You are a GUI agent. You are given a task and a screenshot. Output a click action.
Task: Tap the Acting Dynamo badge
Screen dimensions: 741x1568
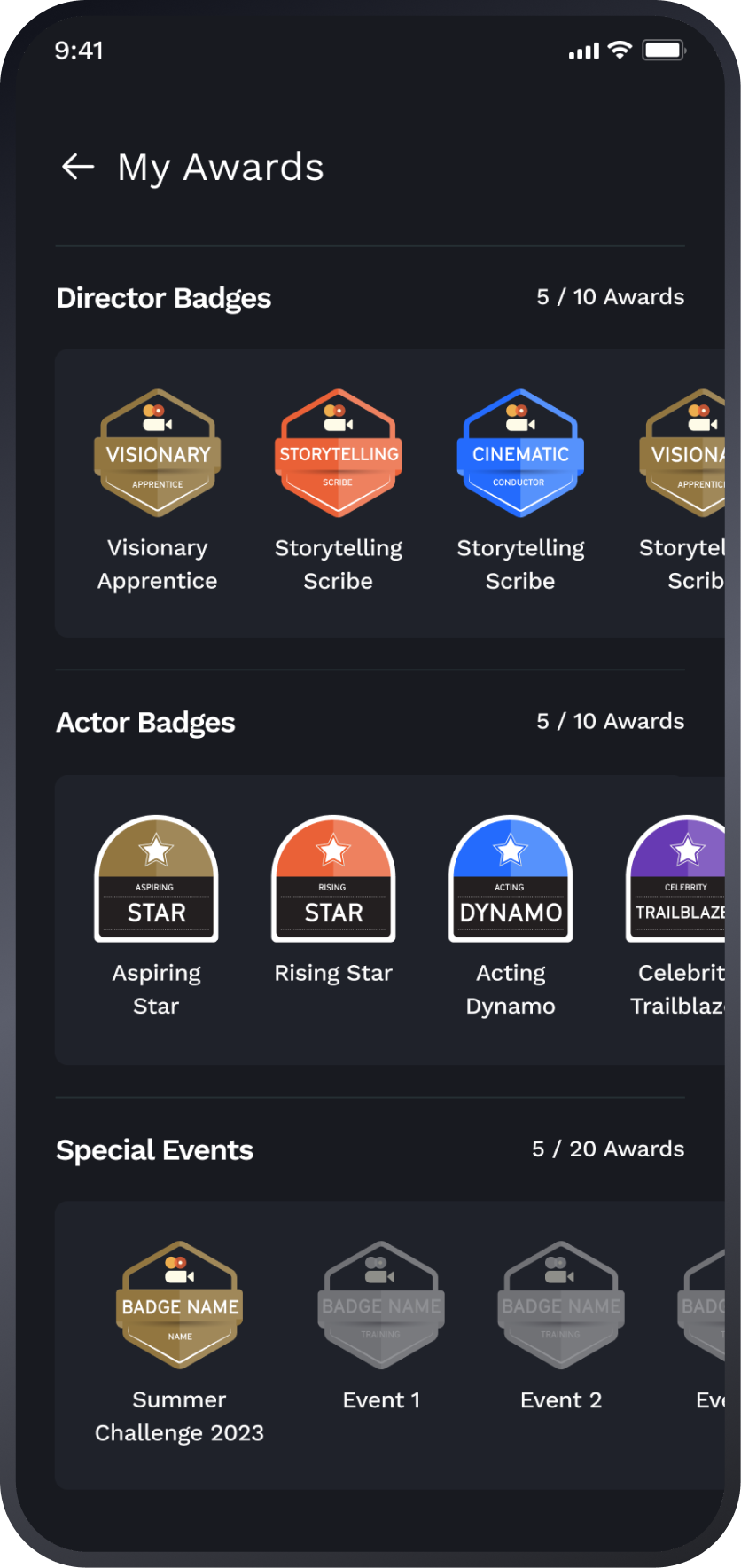511,878
